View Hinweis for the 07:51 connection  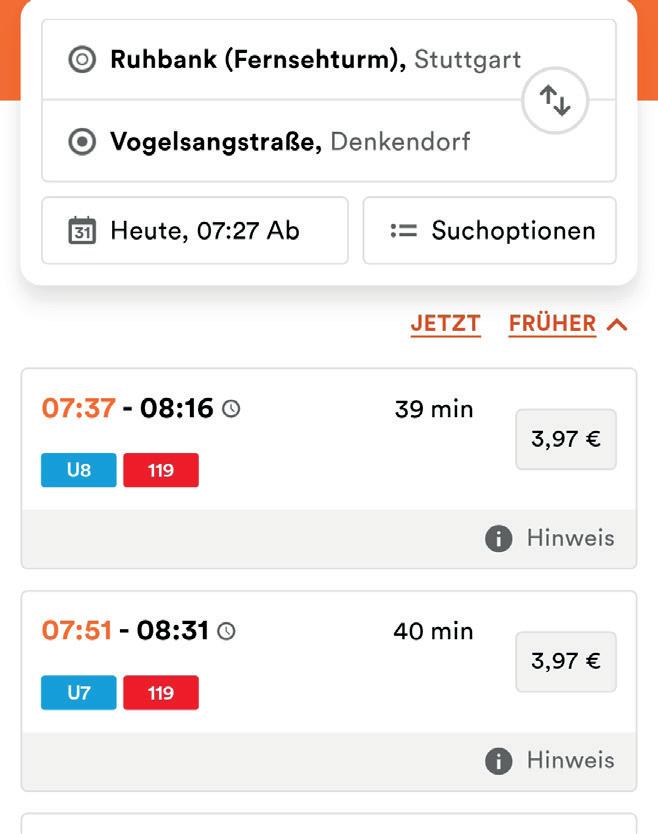click(x=550, y=761)
